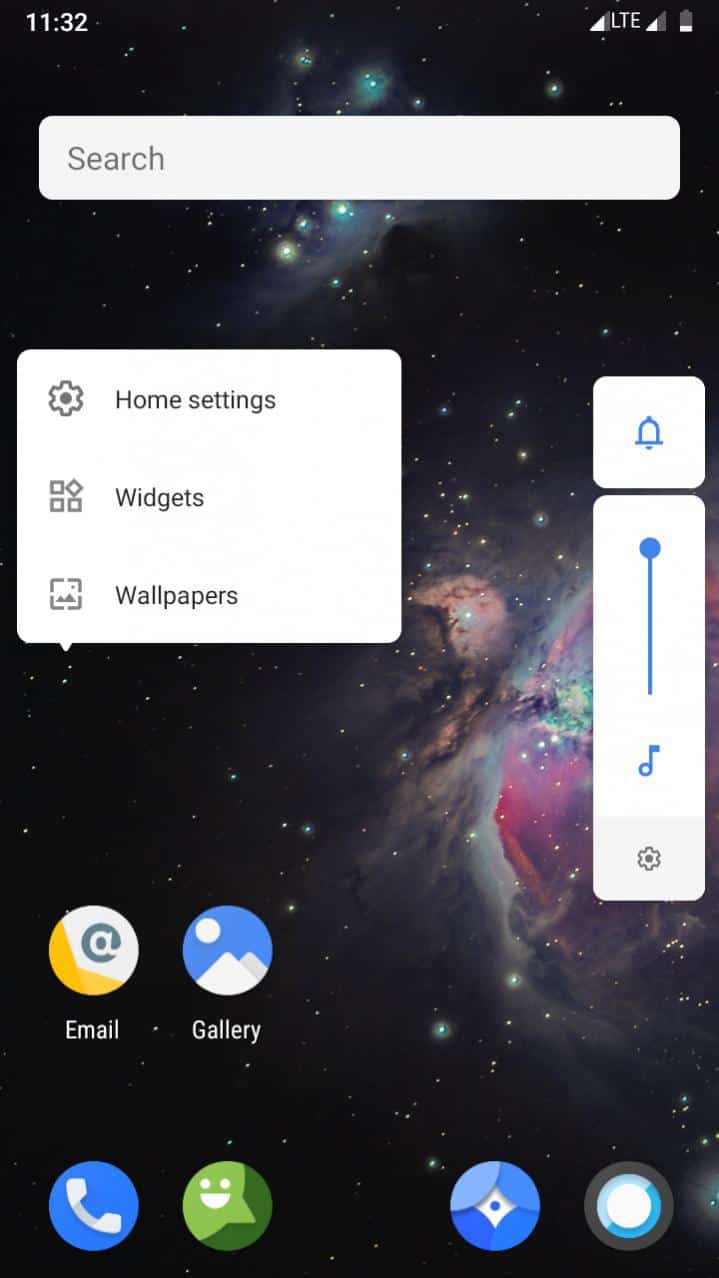Open Home settings from the popup menu
Image resolution: width=719 pixels, height=1278 pixels.
195,400
